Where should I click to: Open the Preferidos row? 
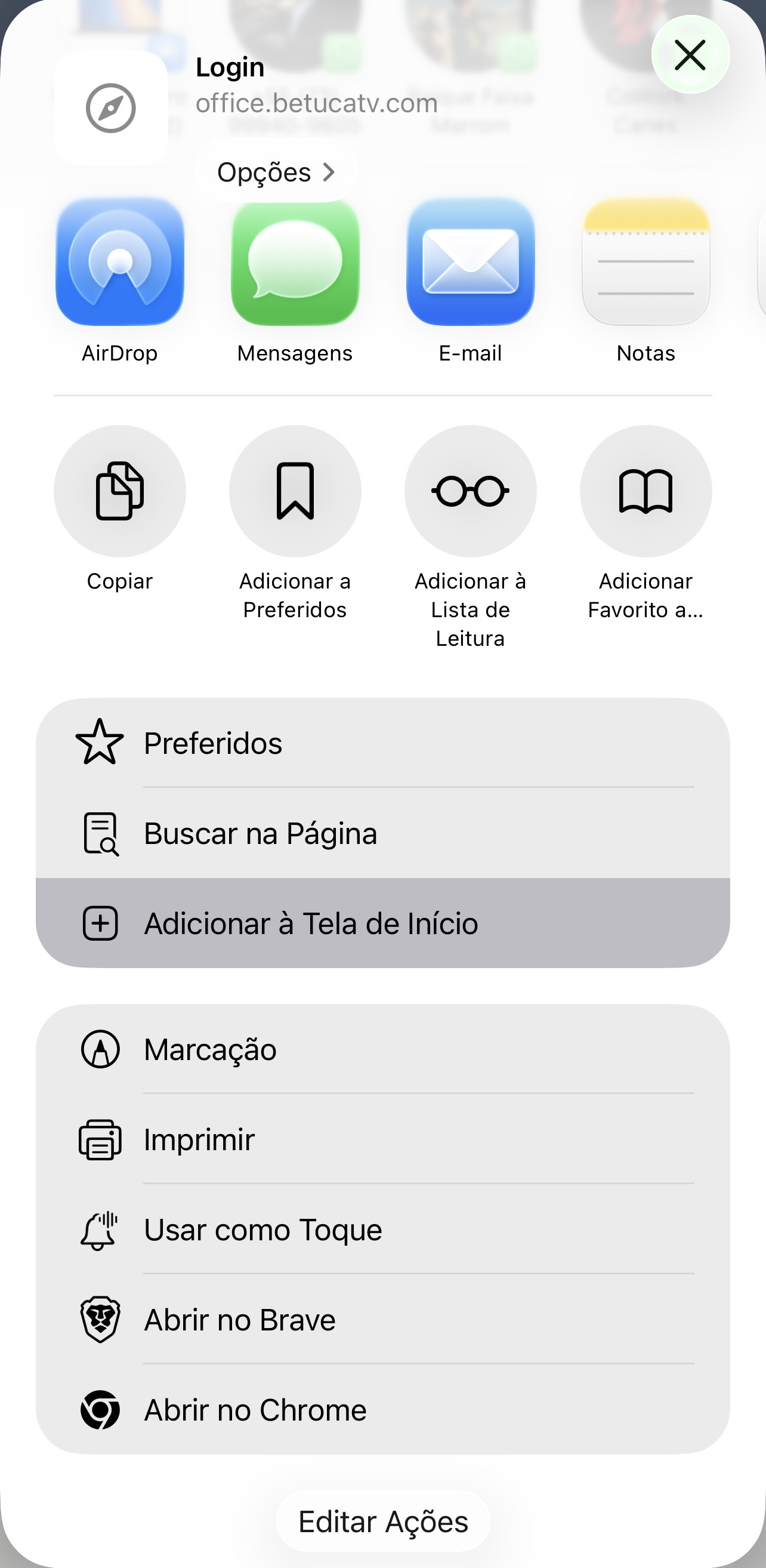(x=382, y=743)
